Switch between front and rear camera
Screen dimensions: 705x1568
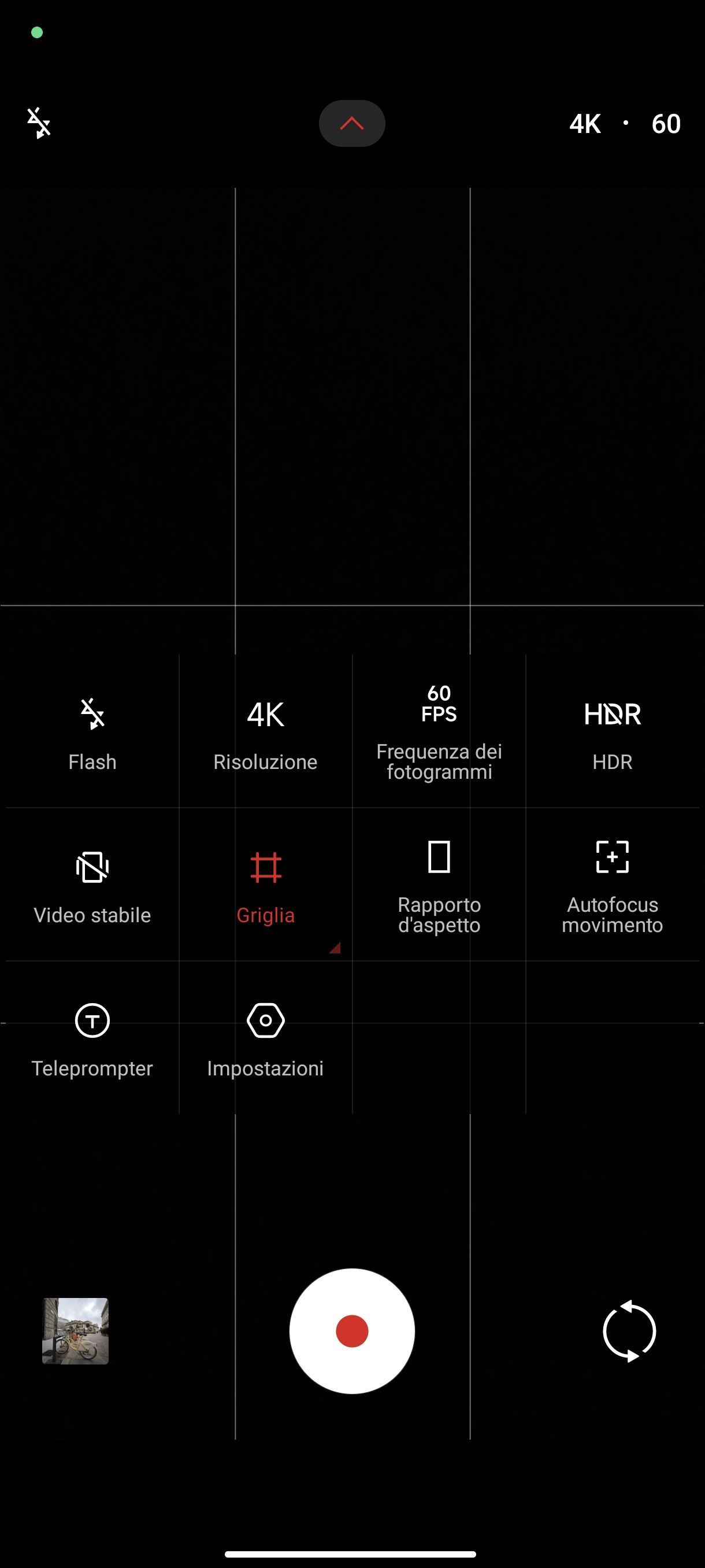coord(629,1331)
